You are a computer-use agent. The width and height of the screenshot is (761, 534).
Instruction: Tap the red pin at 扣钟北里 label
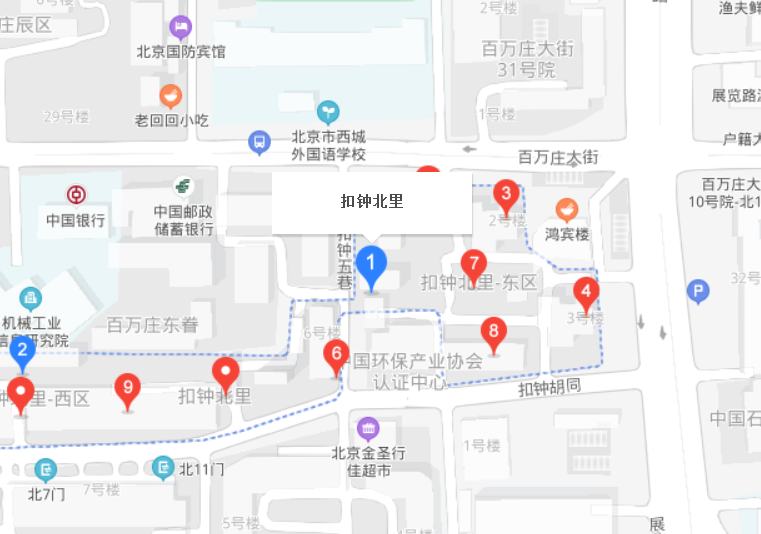[x=227, y=375]
